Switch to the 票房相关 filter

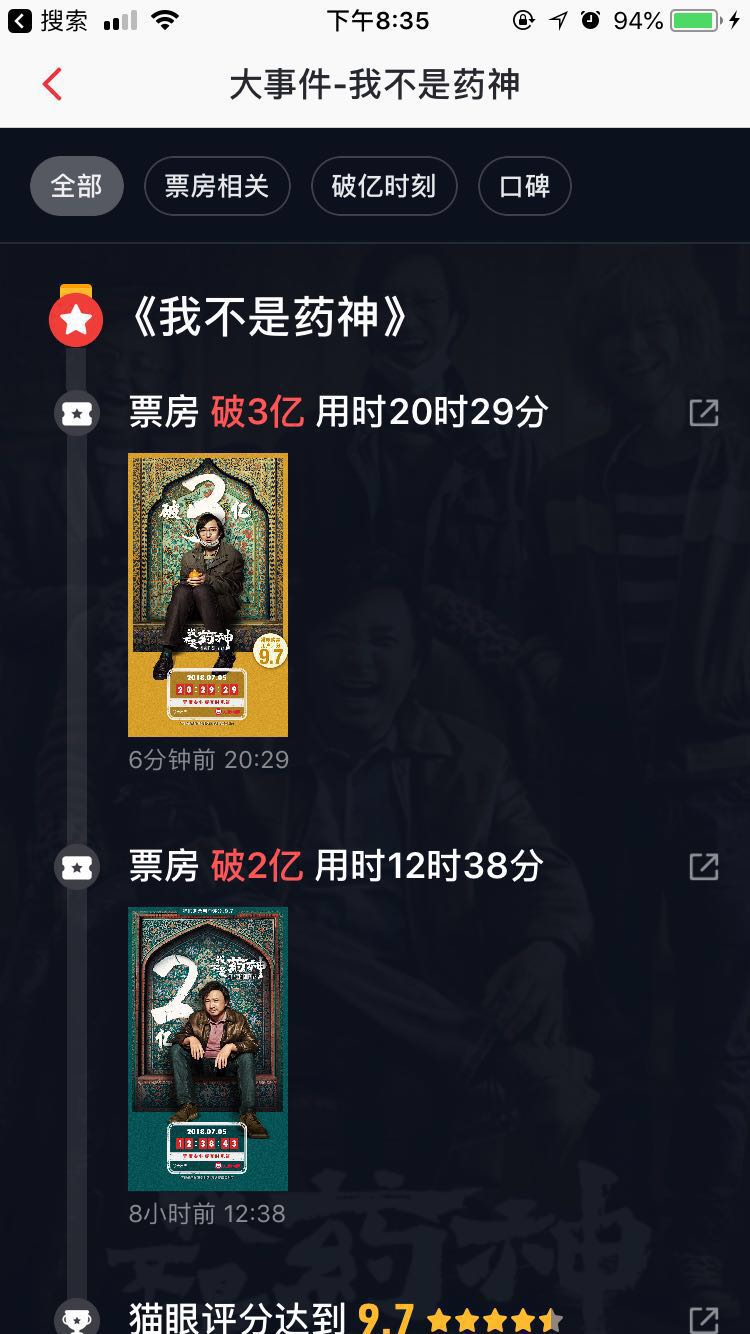[x=217, y=186]
